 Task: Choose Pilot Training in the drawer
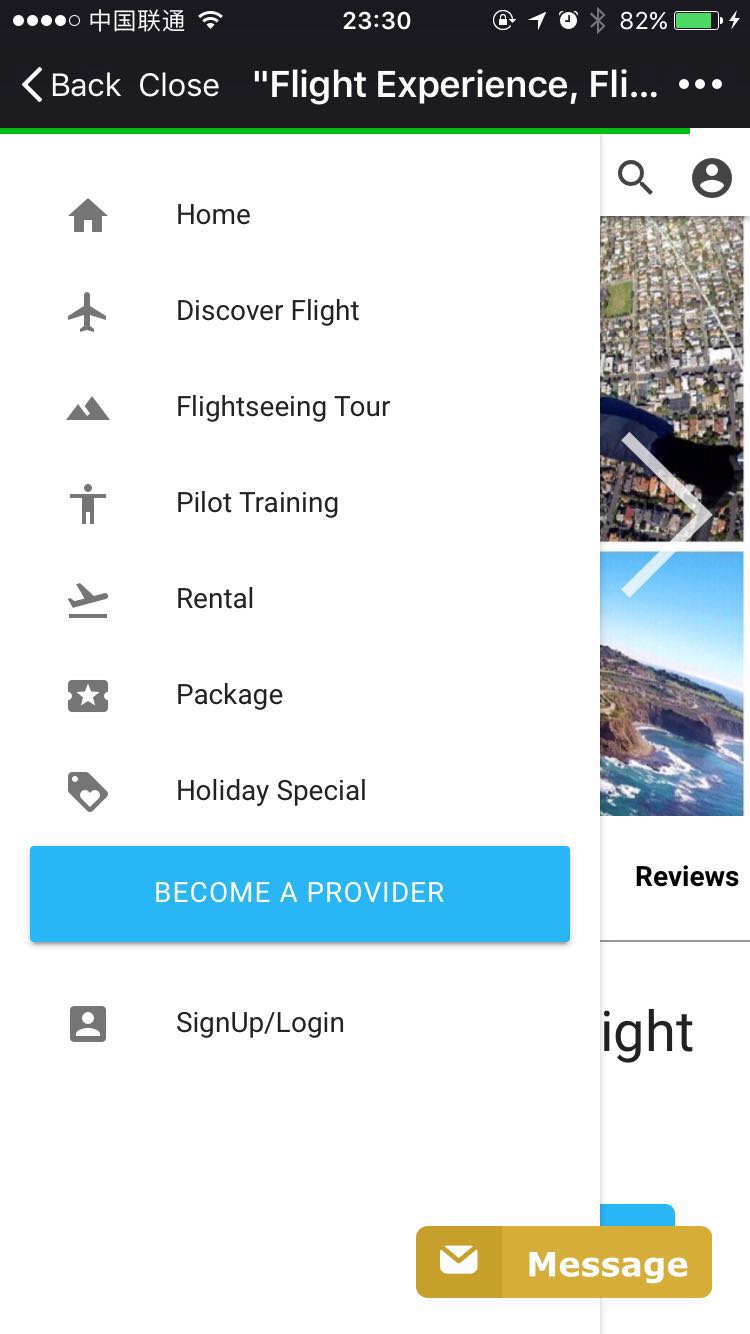tap(257, 503)
